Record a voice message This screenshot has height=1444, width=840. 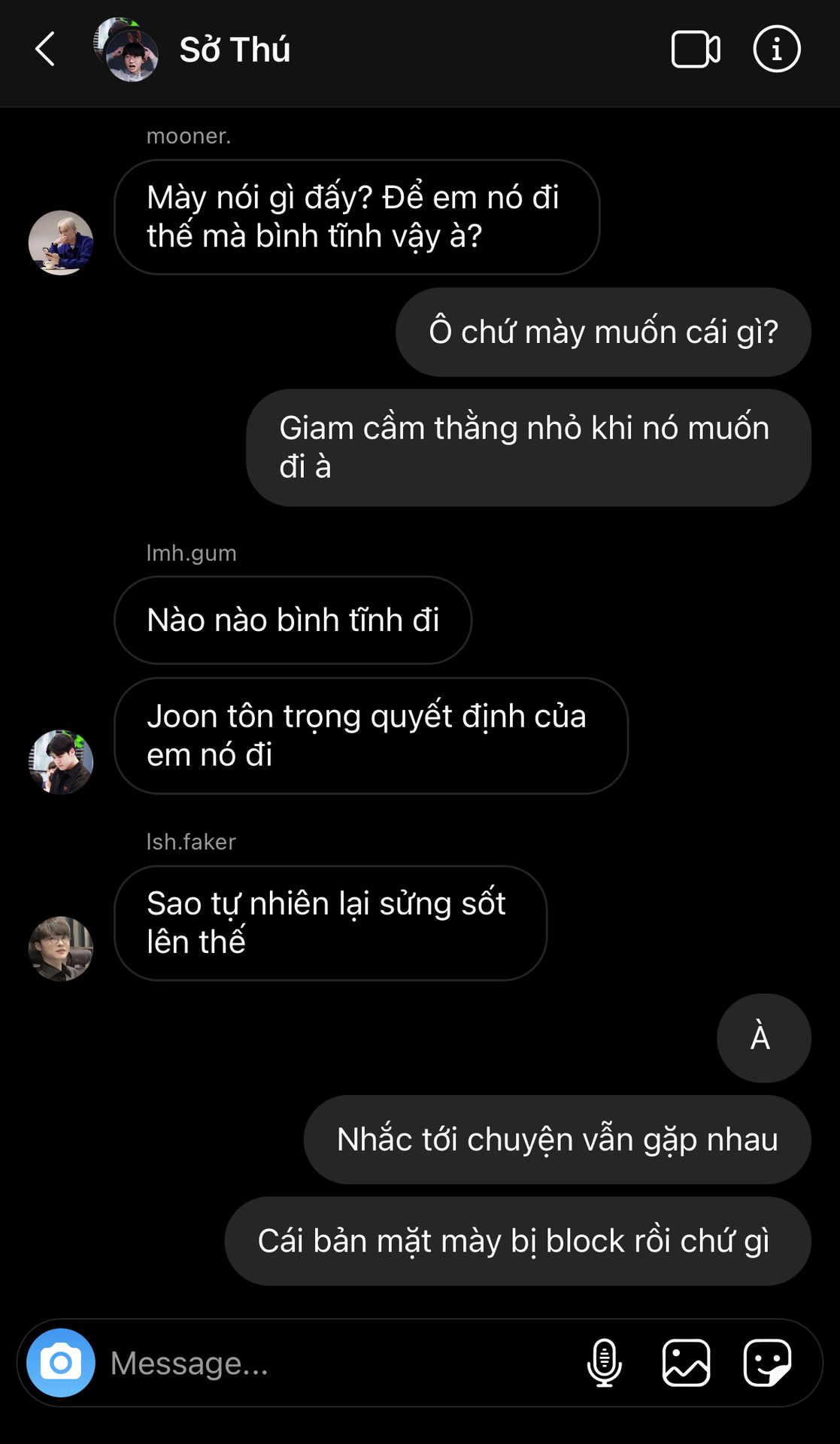pos(604,1363)
